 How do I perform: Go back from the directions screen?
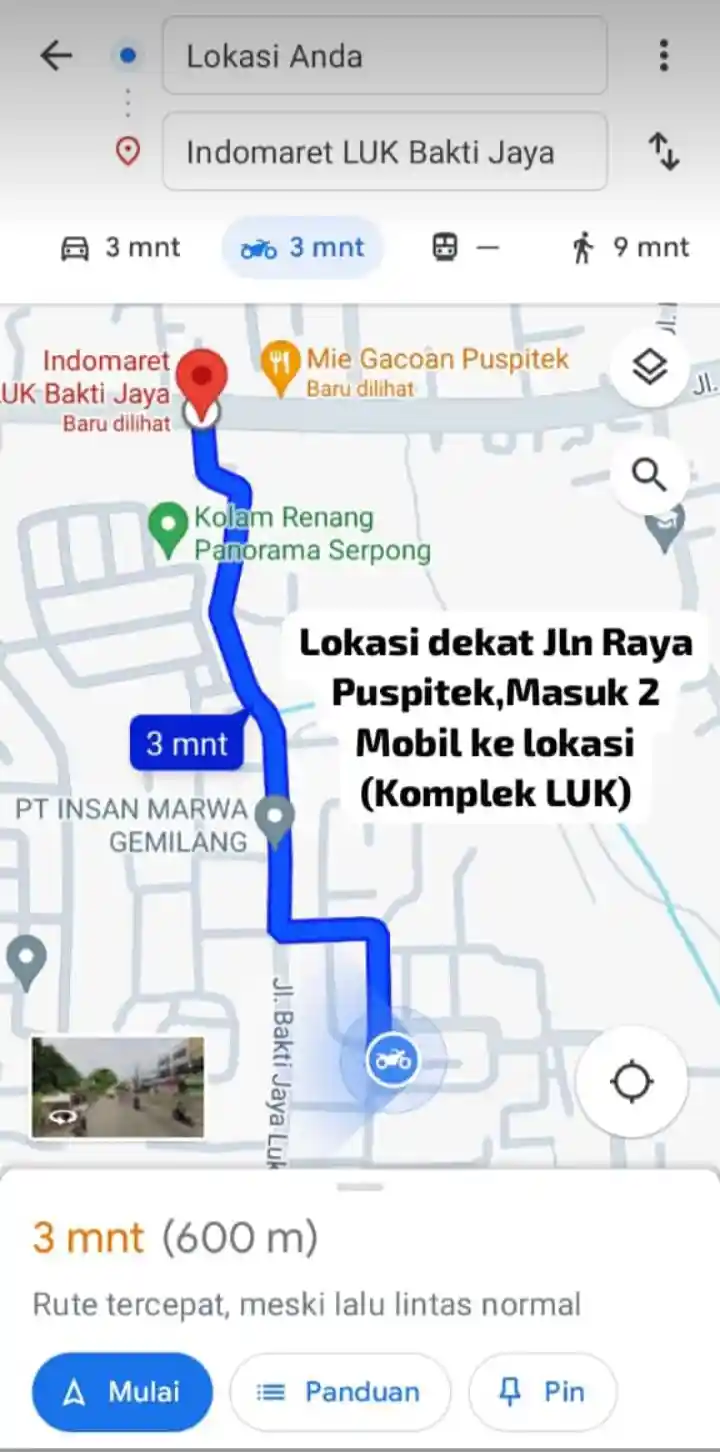coord(56,56)
